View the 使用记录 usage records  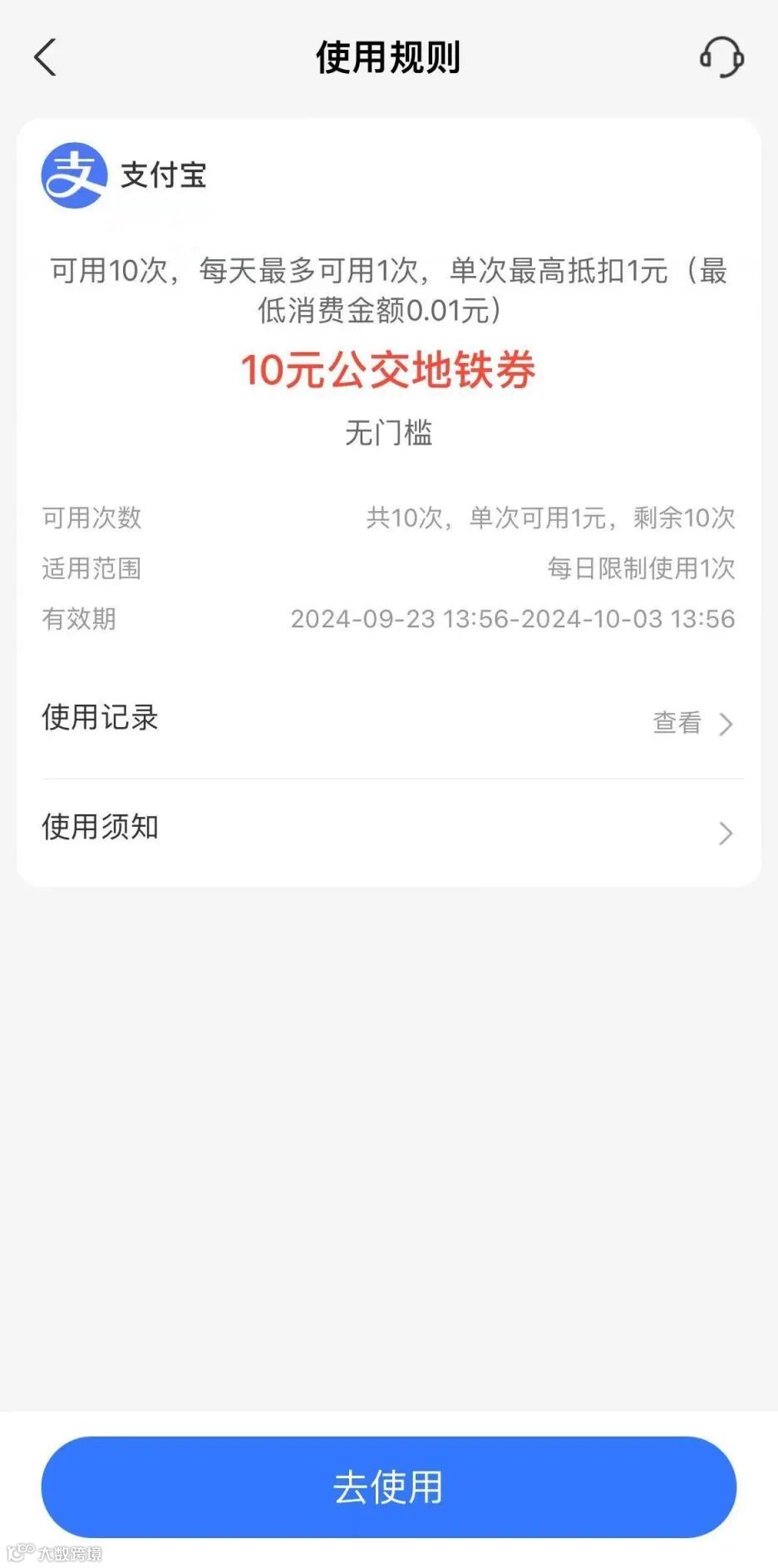tap(692, 723)
